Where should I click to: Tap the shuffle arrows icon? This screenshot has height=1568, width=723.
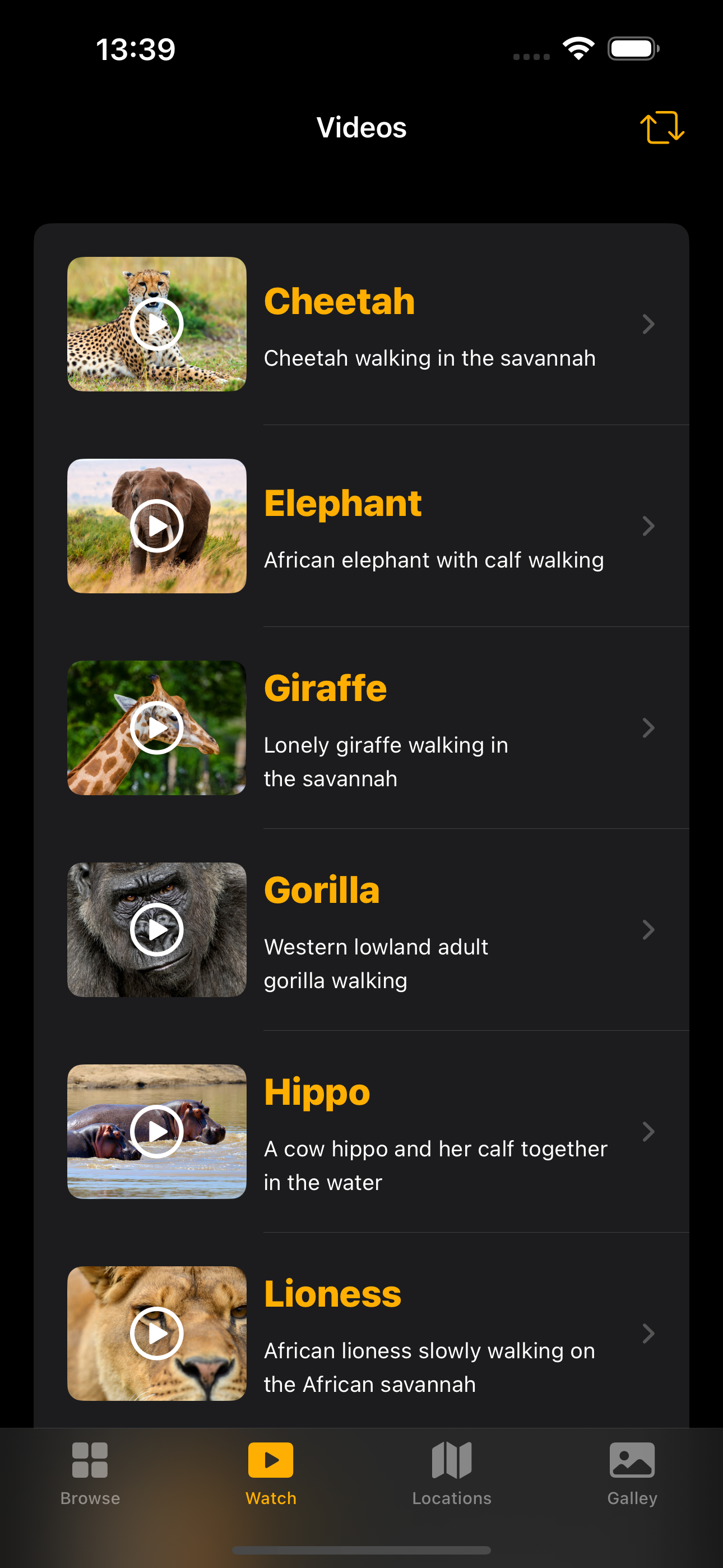point(661,127)
